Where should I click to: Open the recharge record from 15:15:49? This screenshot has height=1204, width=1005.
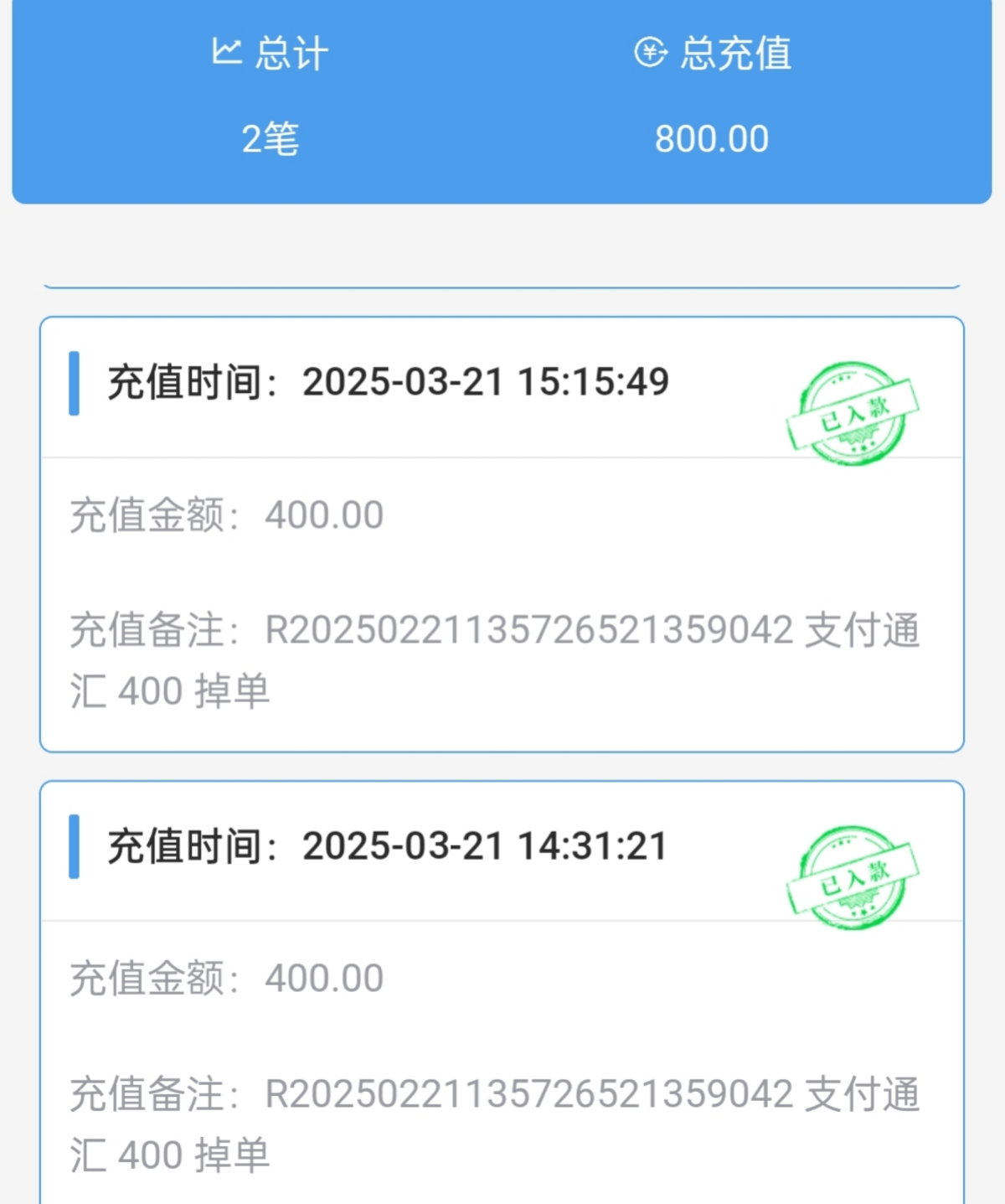(501, 534)
